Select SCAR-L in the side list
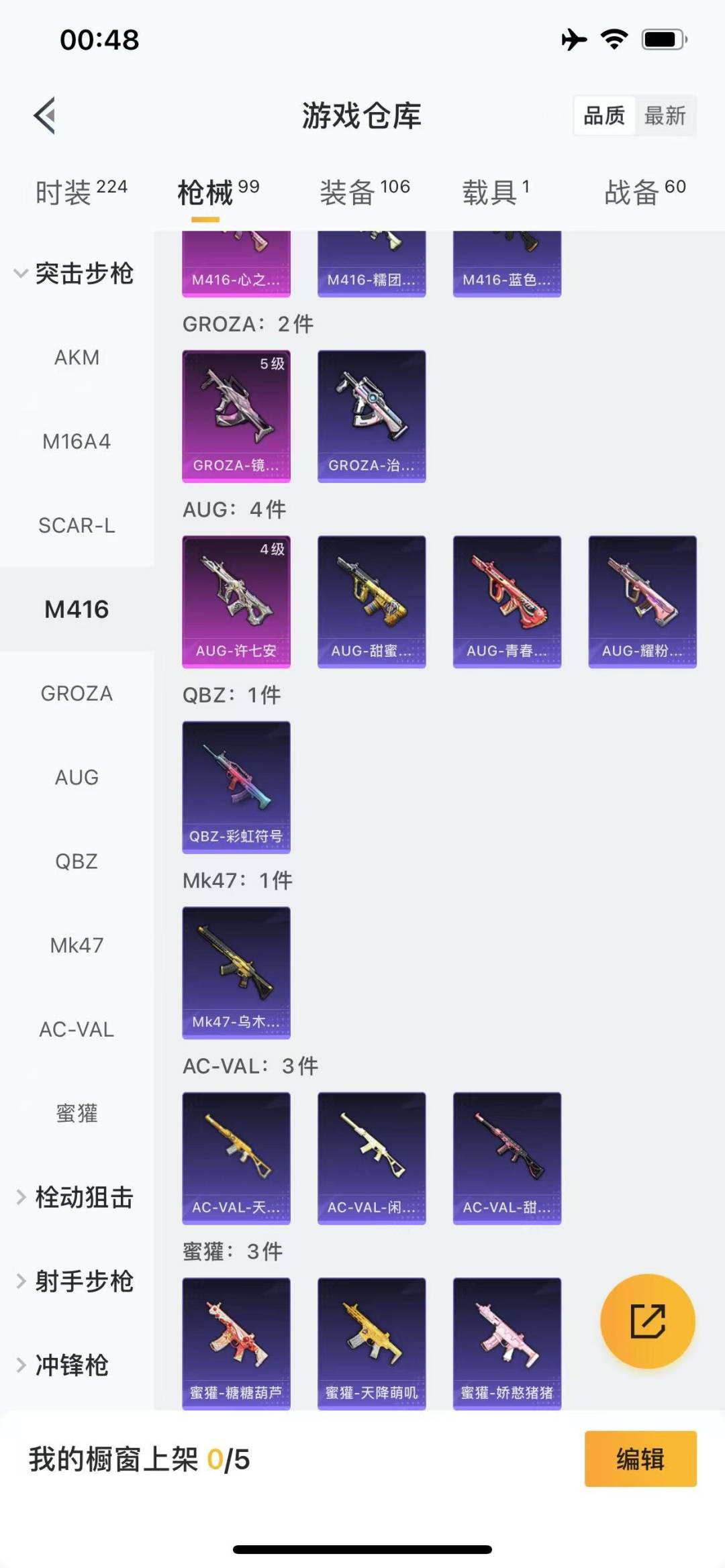Screen dimensions: 725x1568 pyautogui.click(x=77, y=525)
